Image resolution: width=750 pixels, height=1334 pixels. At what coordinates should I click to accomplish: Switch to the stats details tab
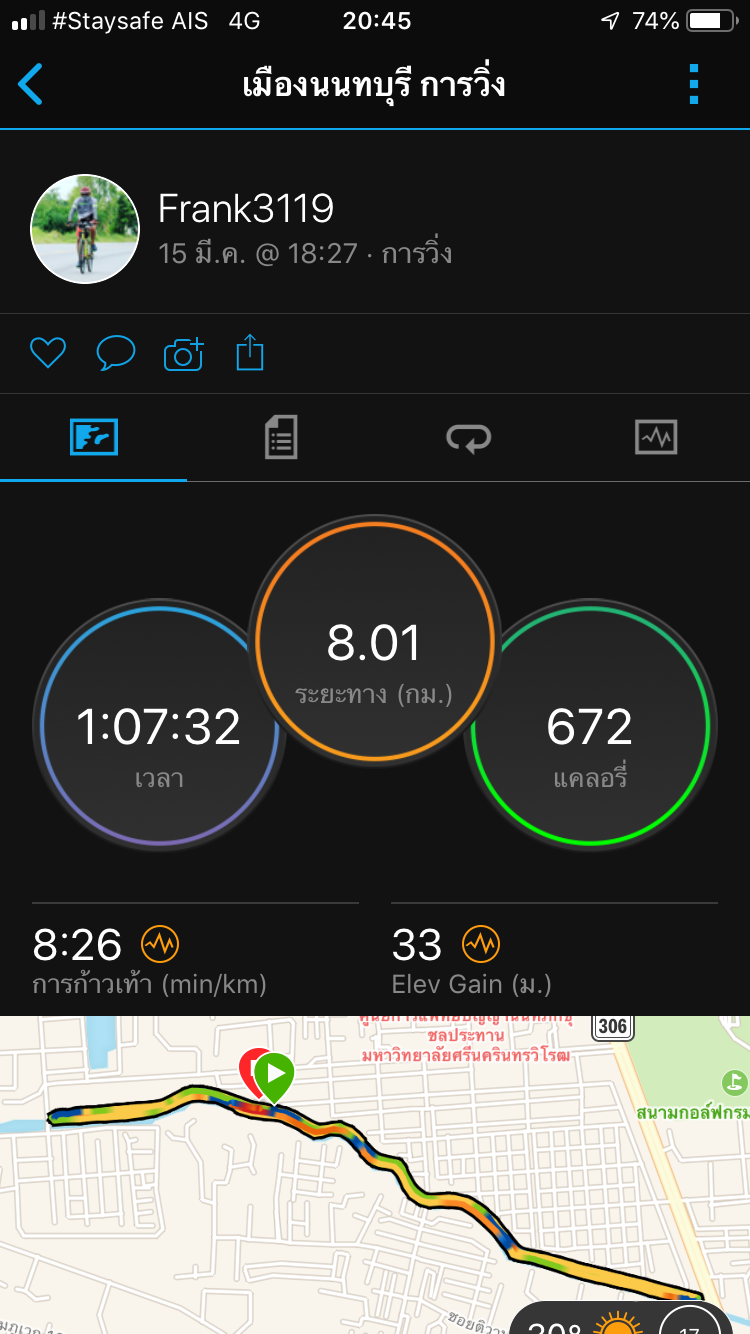(281, 438)
